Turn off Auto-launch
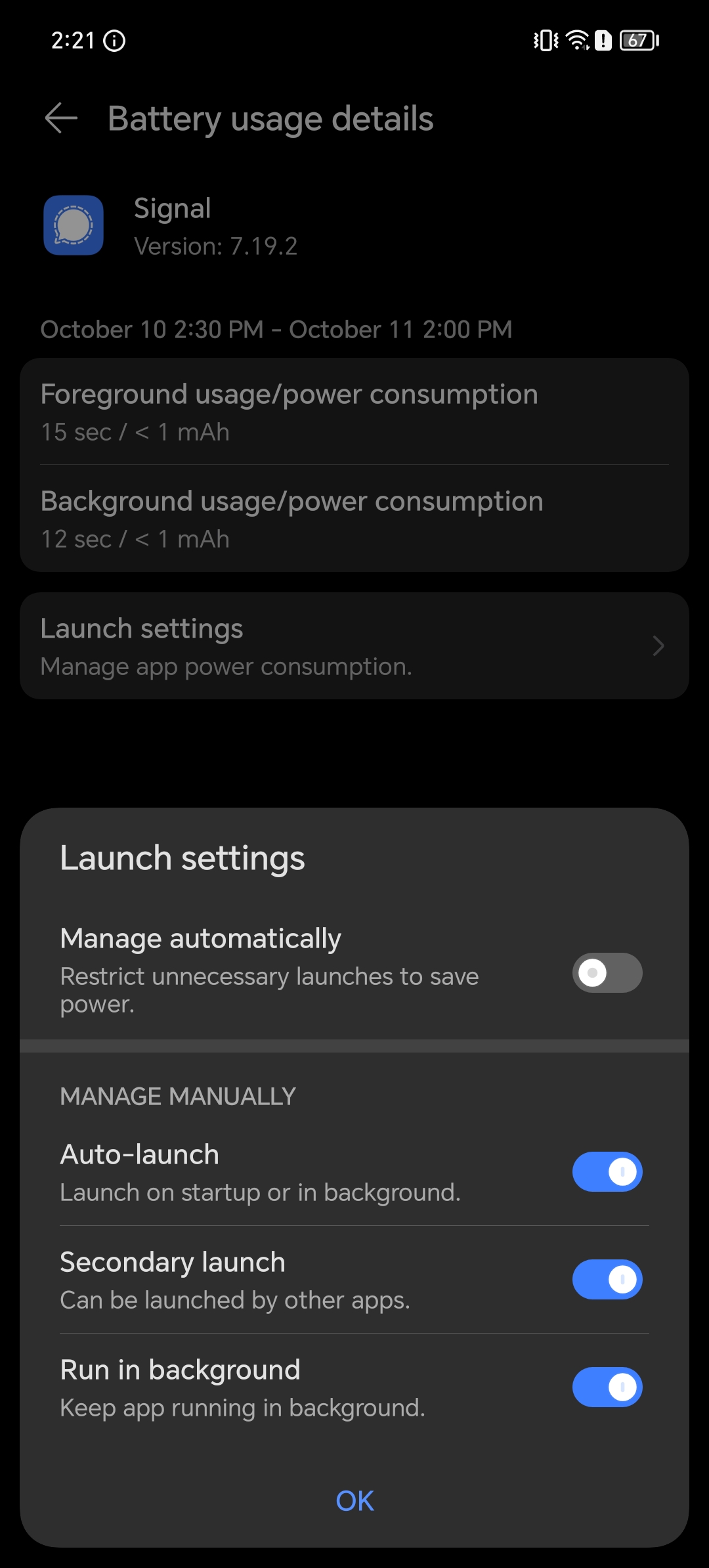Image resolution: width=709 pixels, height=1568 pixels. tap(607, 1171)
